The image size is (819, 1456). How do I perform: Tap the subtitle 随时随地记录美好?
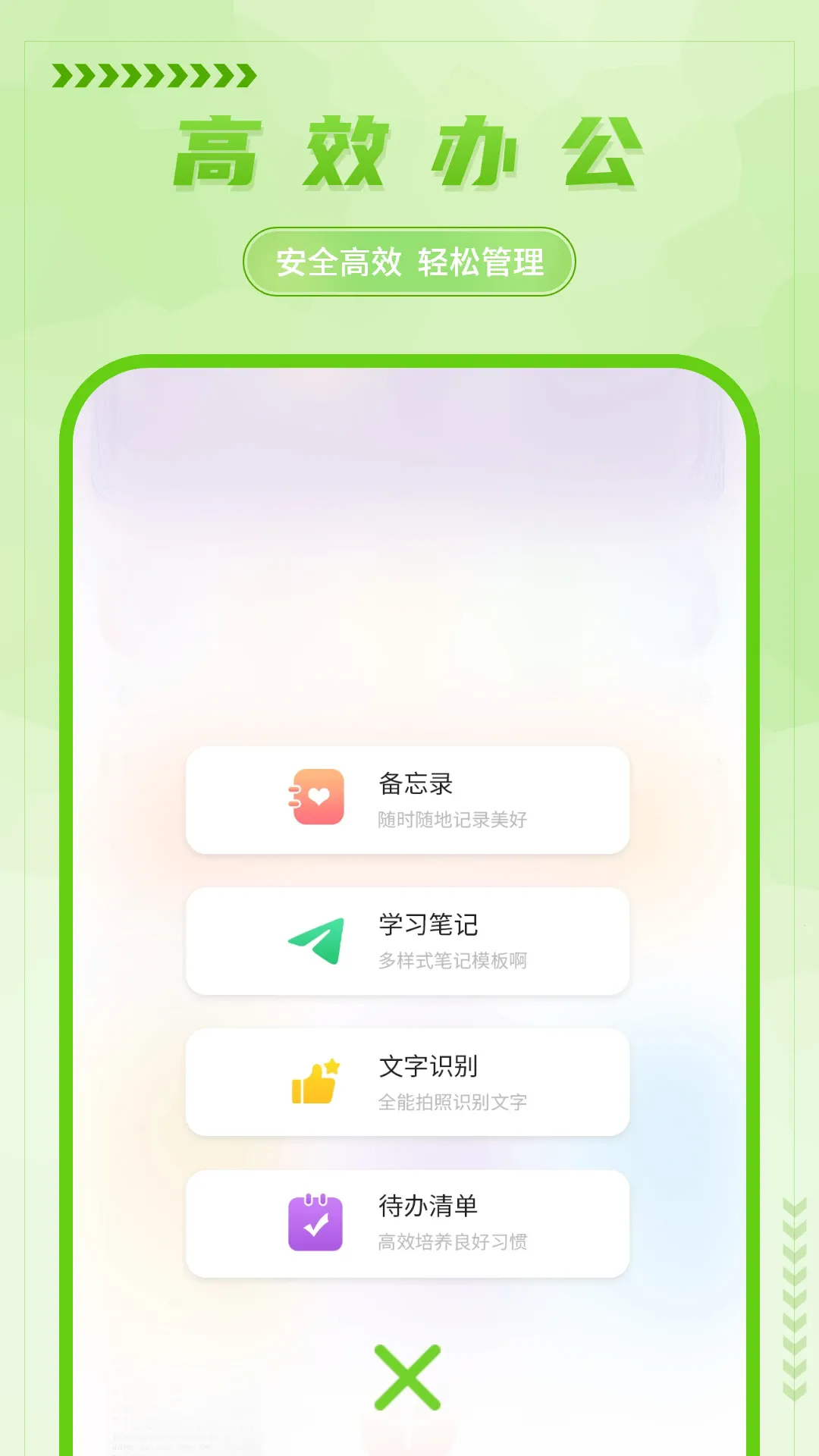click(455, 819)
